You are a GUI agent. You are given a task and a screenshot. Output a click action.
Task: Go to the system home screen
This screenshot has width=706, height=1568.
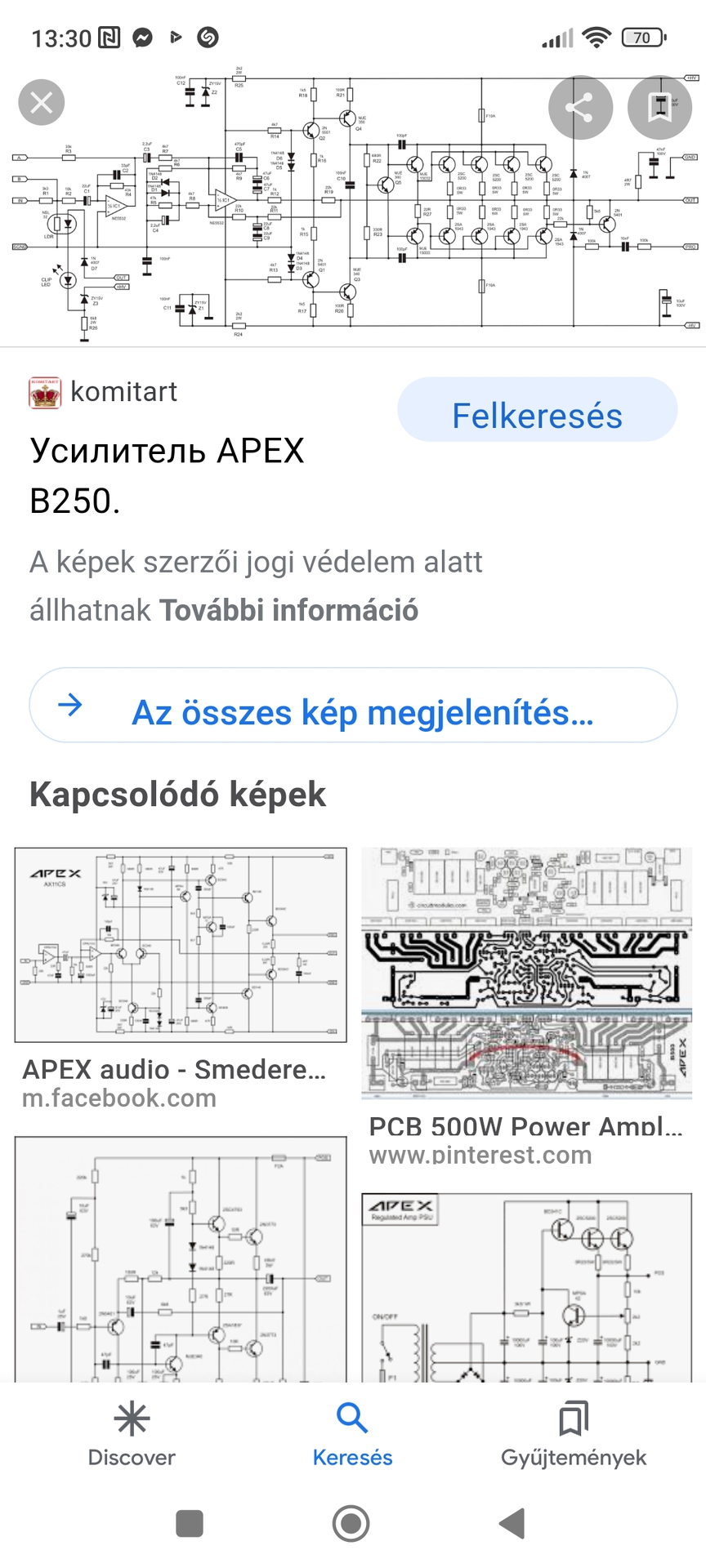click(351, 1524)
